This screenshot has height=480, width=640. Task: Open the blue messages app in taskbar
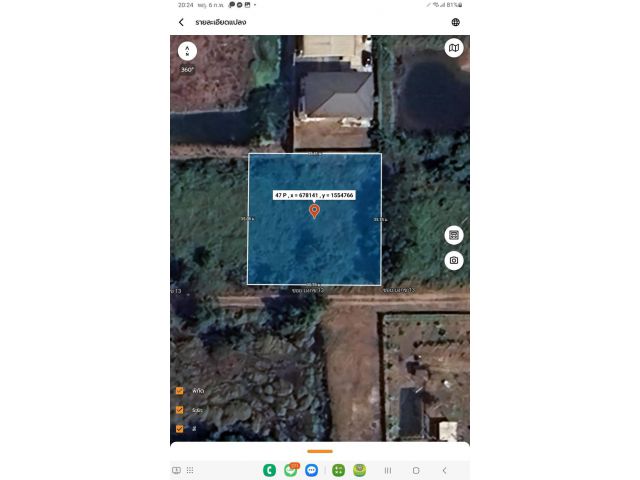pyautogui.click(x=312, y=470)
